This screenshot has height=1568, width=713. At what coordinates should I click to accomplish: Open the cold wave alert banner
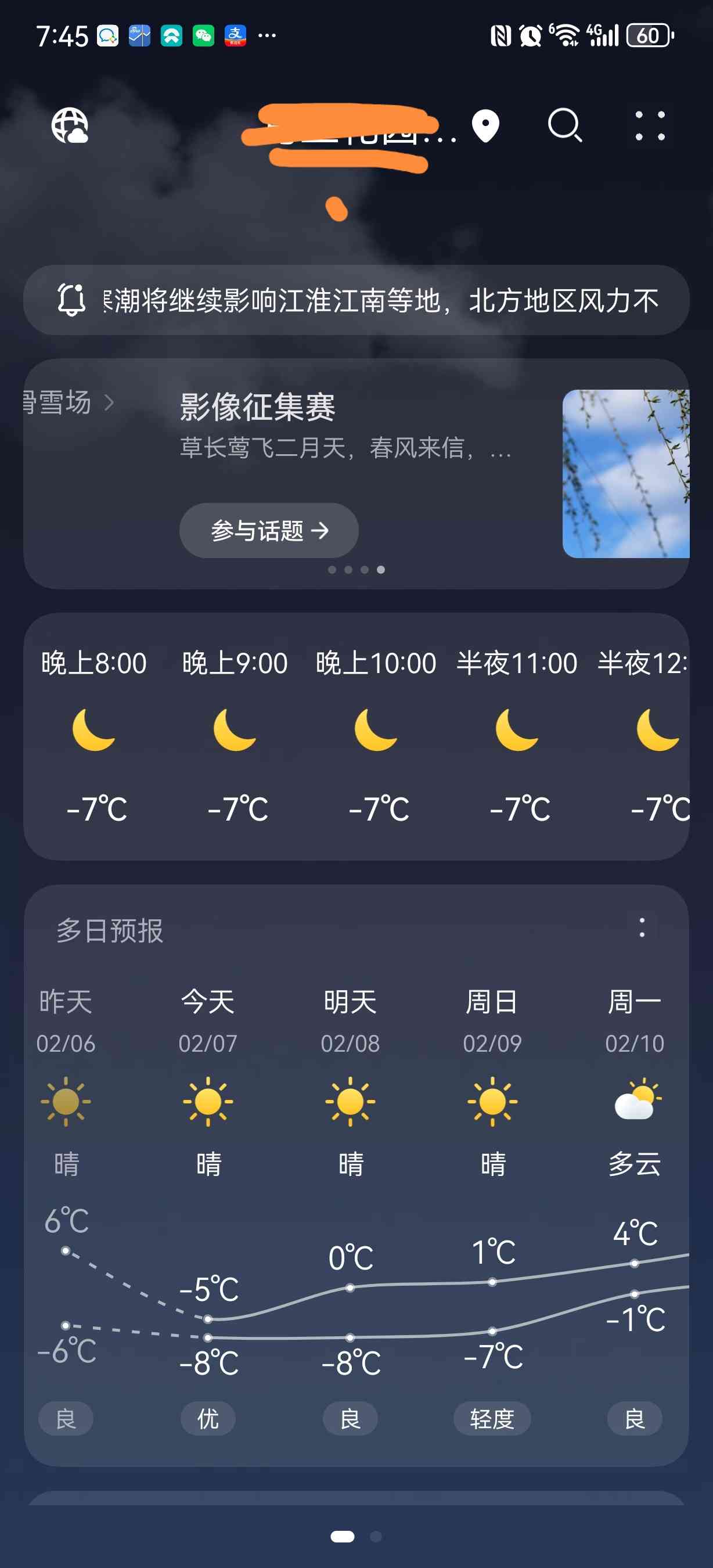coord(356,300)
